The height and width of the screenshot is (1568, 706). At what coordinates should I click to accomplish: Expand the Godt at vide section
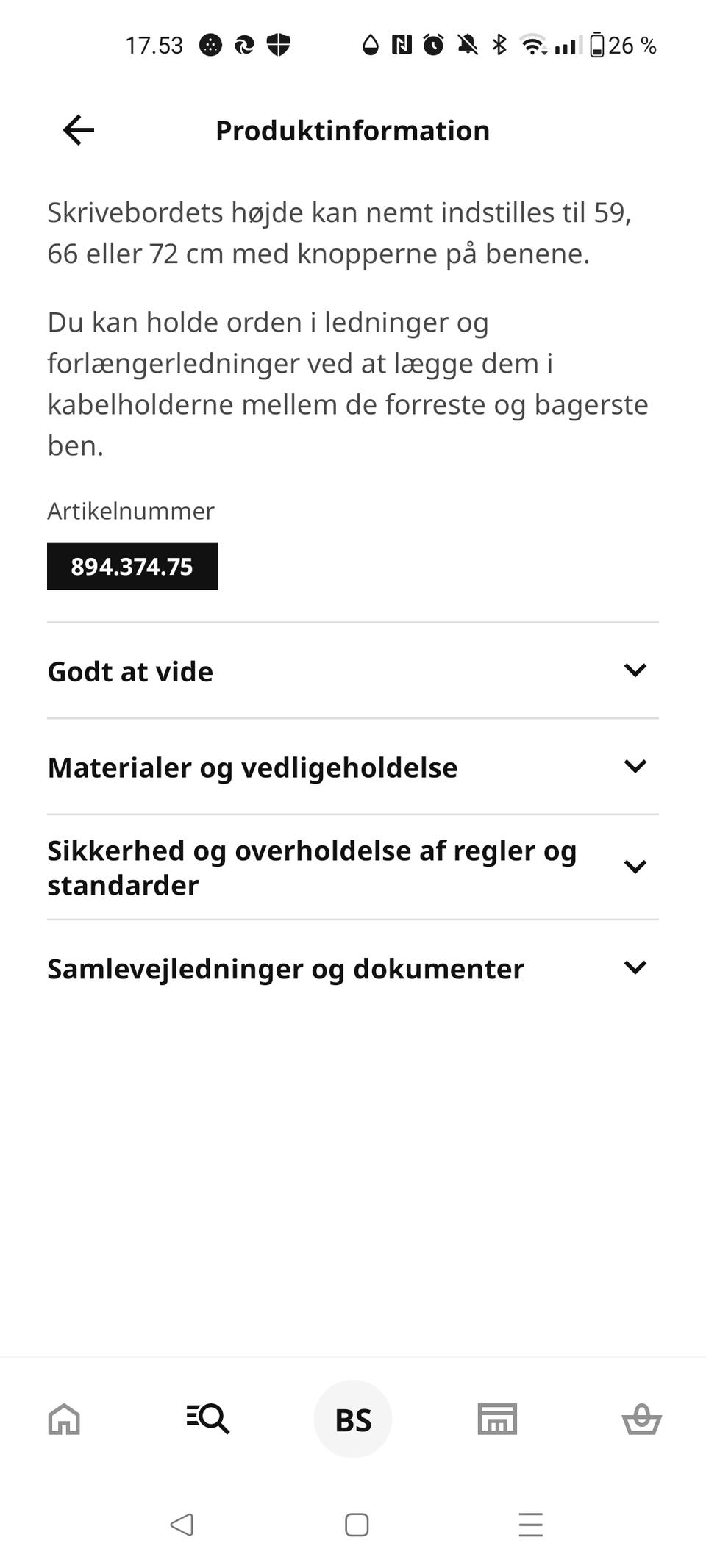tap(353, 671)
